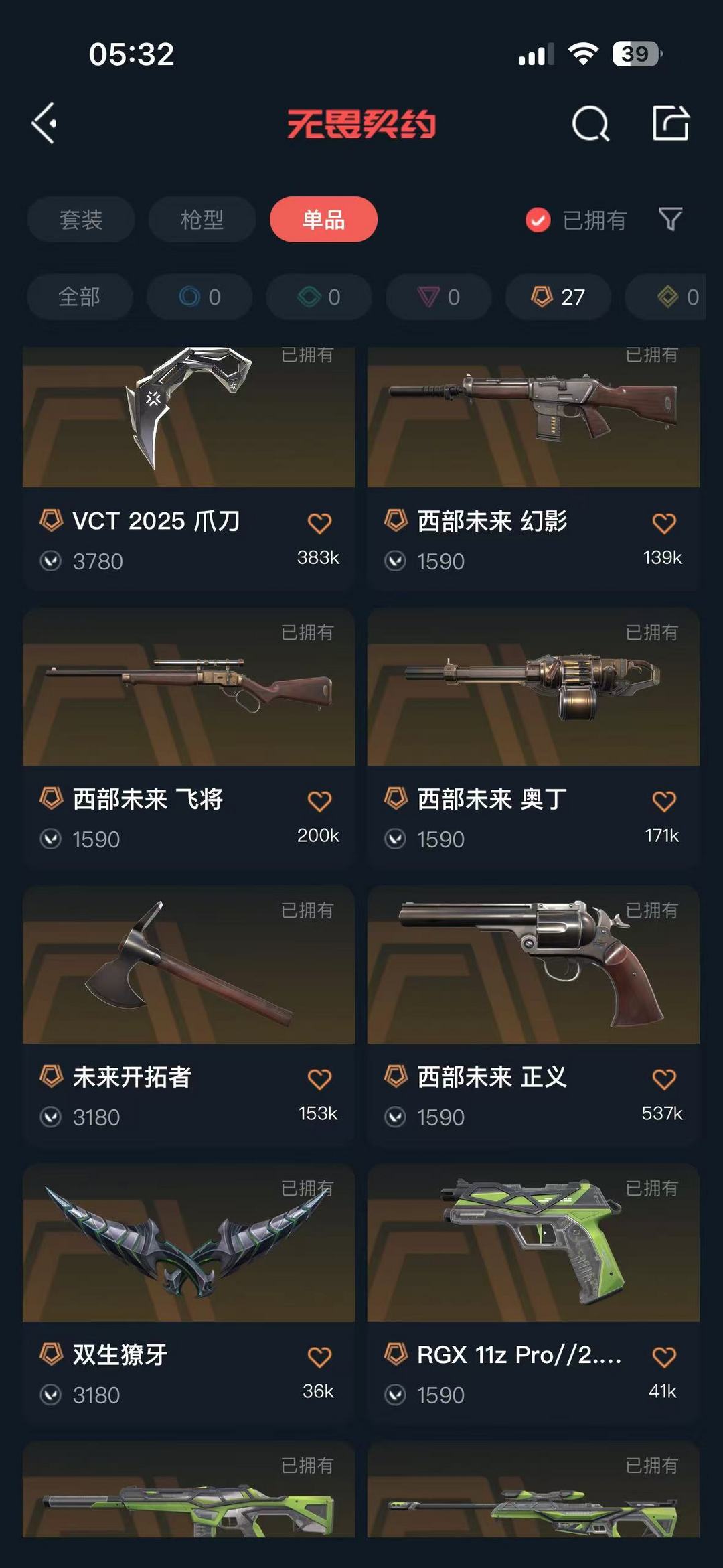
Task: Like the 西部未来 奥丁 skin
Action: coord(664,802)
